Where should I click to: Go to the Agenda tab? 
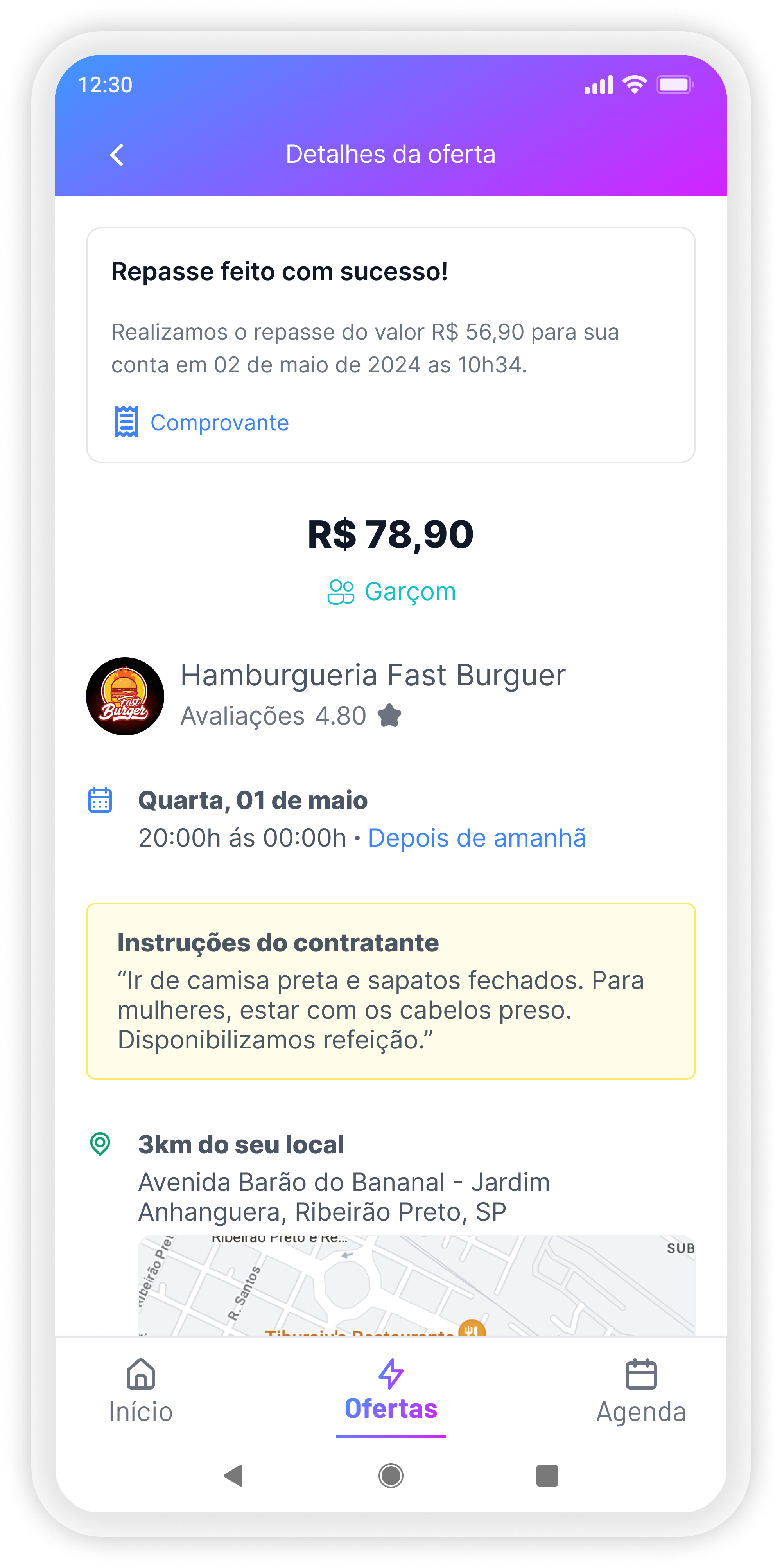tap(641, 1391)
